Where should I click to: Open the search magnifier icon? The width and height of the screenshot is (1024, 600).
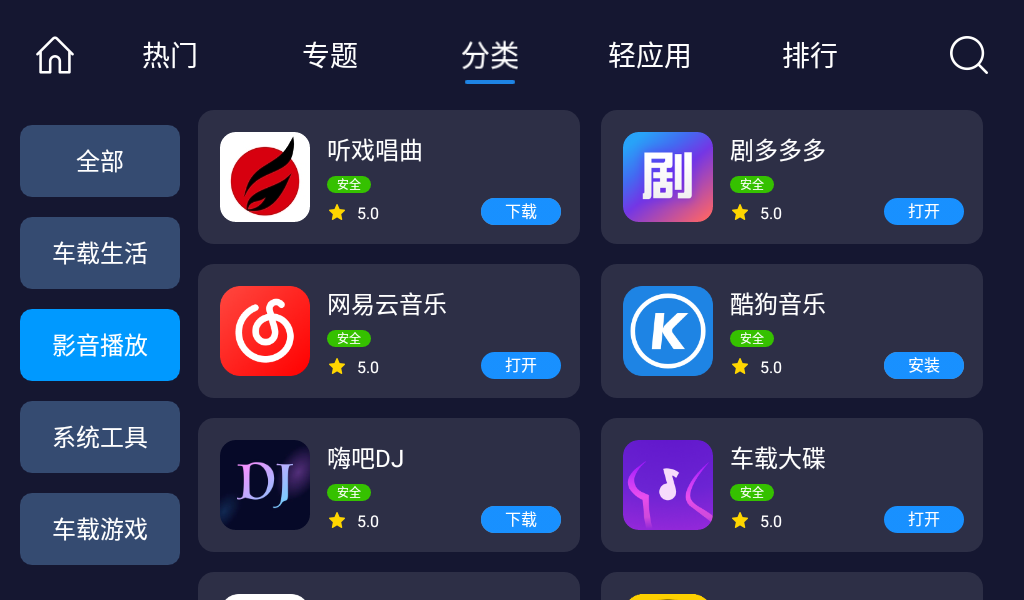(x=968, y=55)
